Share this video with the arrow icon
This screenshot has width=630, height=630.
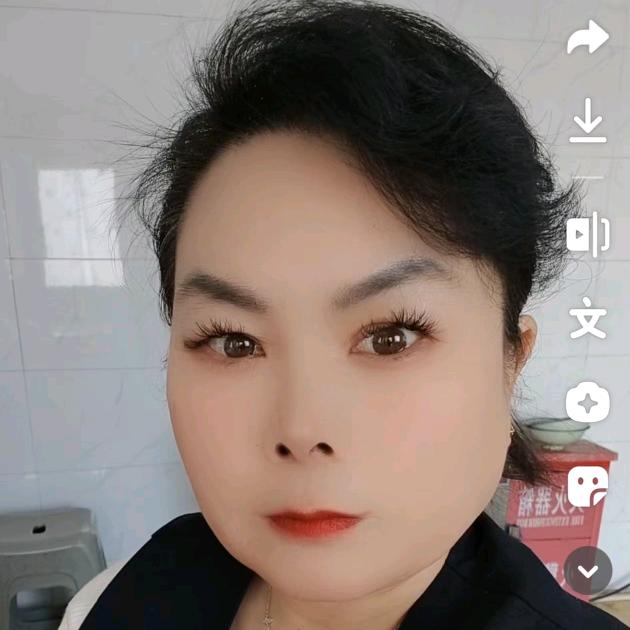tap(588, 39)
